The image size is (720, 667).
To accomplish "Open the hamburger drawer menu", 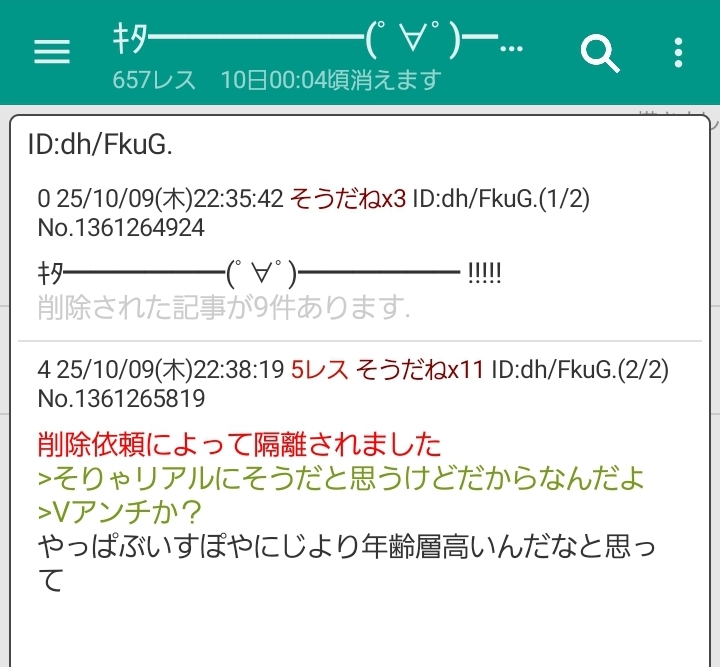I will point(52,53).
